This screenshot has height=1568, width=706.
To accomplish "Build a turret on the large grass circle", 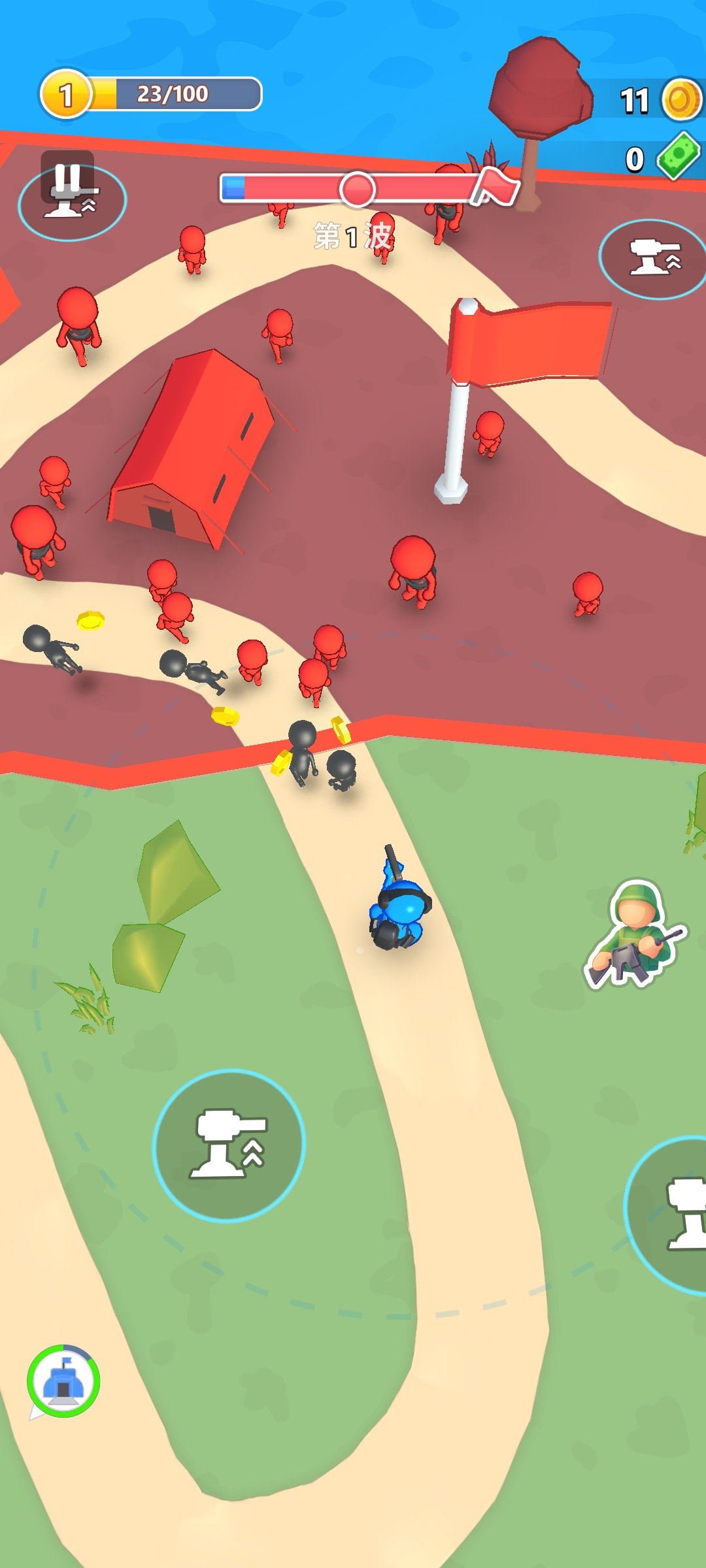I will point(229,1145).
